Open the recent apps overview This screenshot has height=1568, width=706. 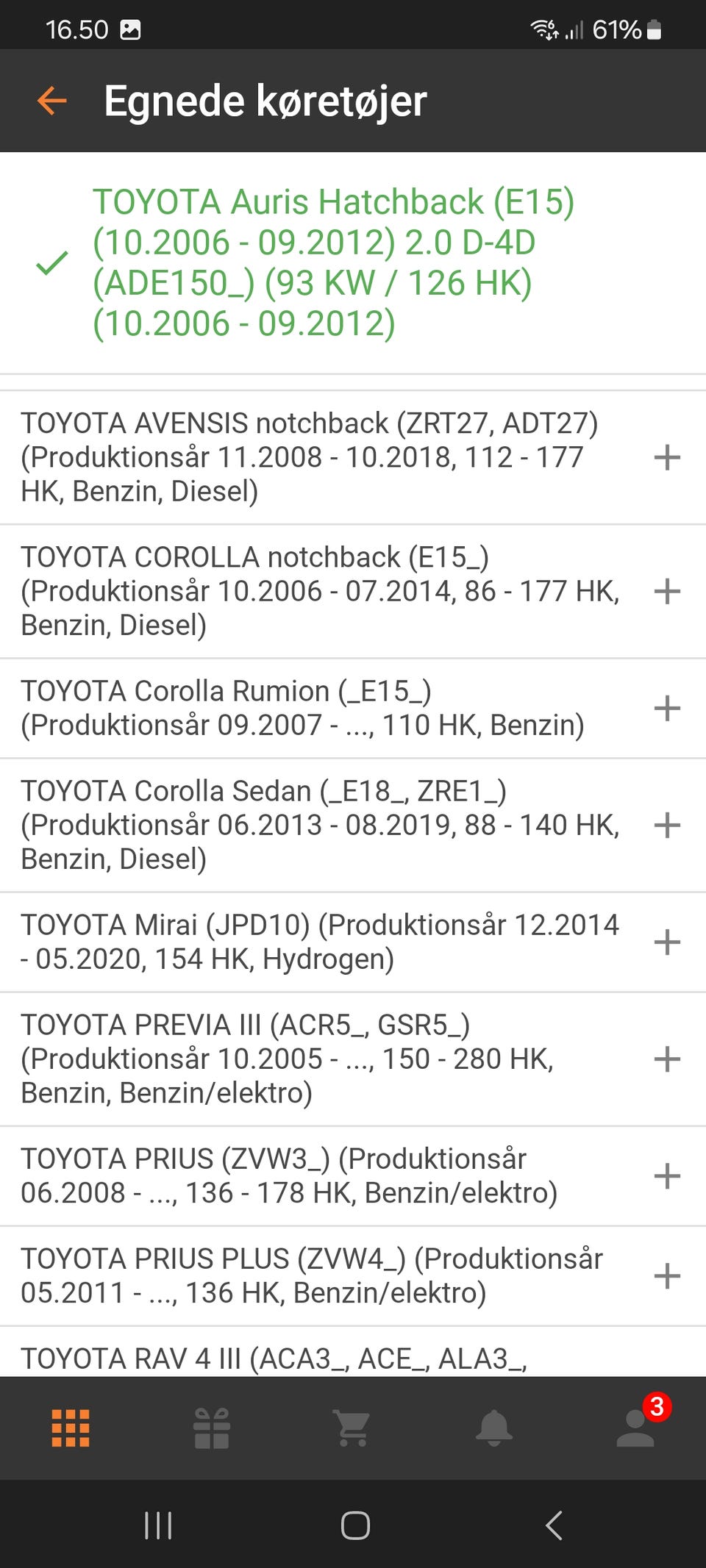click(158, 1525)
